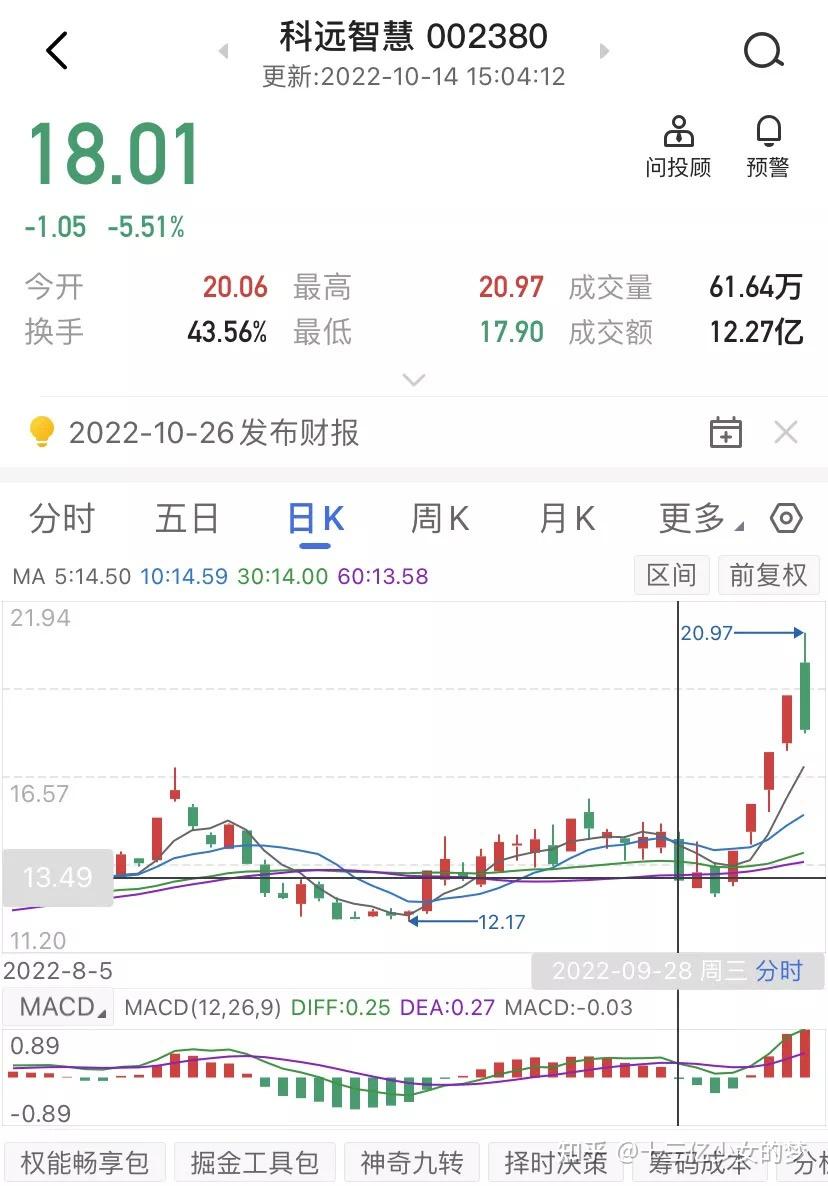Switch to the 分时 intraday tab
828x1186 pixels.
click(62, 518)
